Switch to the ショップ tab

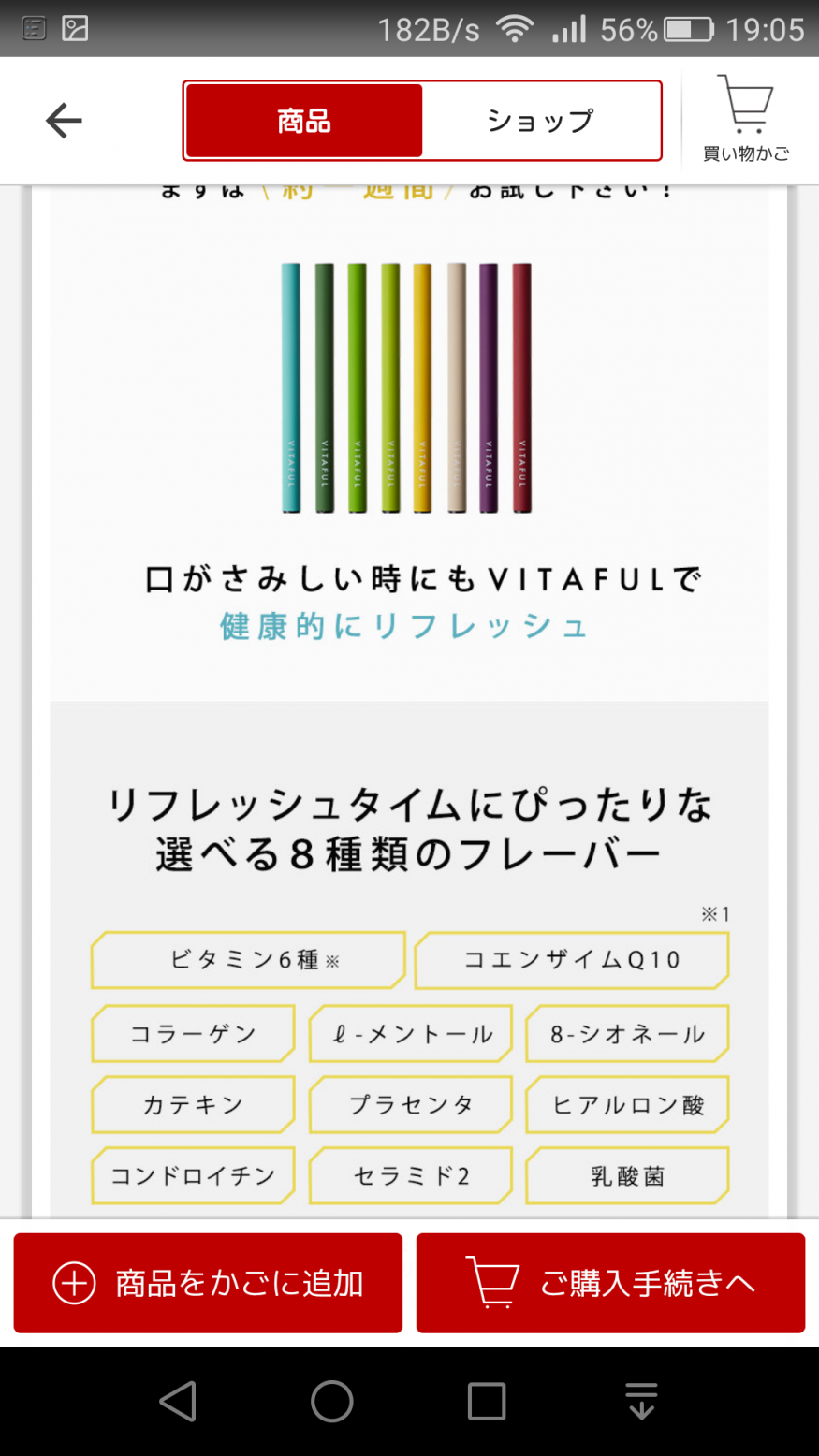pyautogui.click(x=541, y=121)
